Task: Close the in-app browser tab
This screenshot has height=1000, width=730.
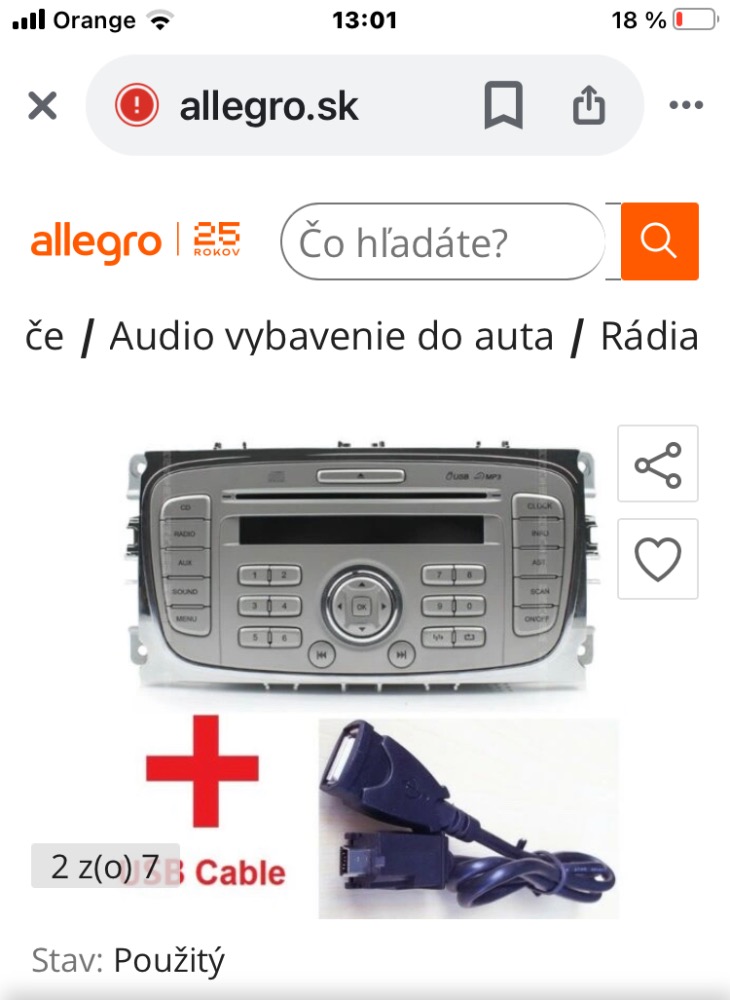Action: coord(42,105)
